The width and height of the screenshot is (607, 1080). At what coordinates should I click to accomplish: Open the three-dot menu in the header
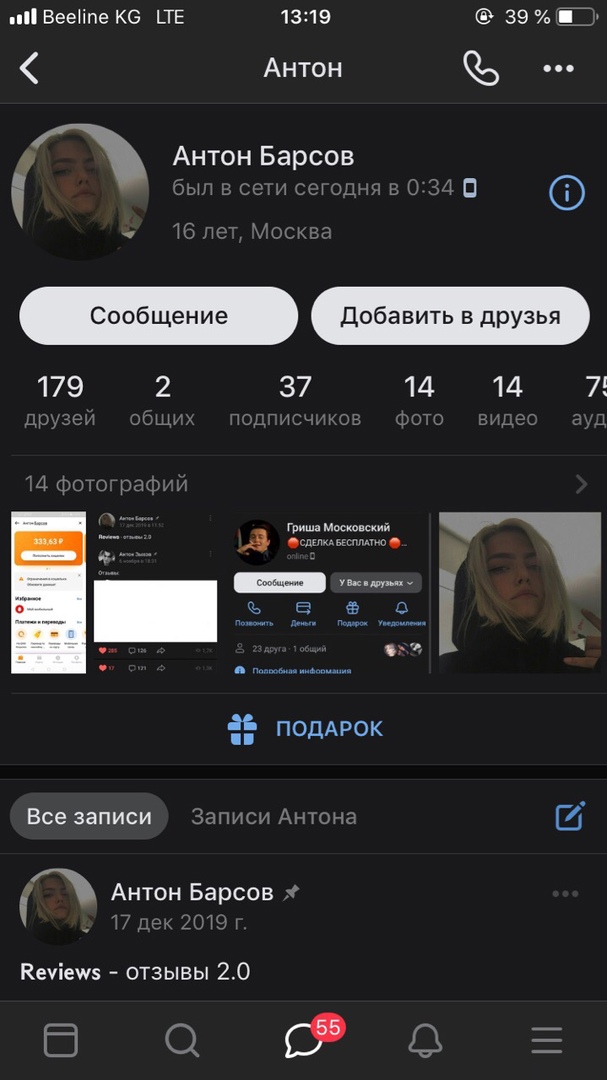(558, 68)
